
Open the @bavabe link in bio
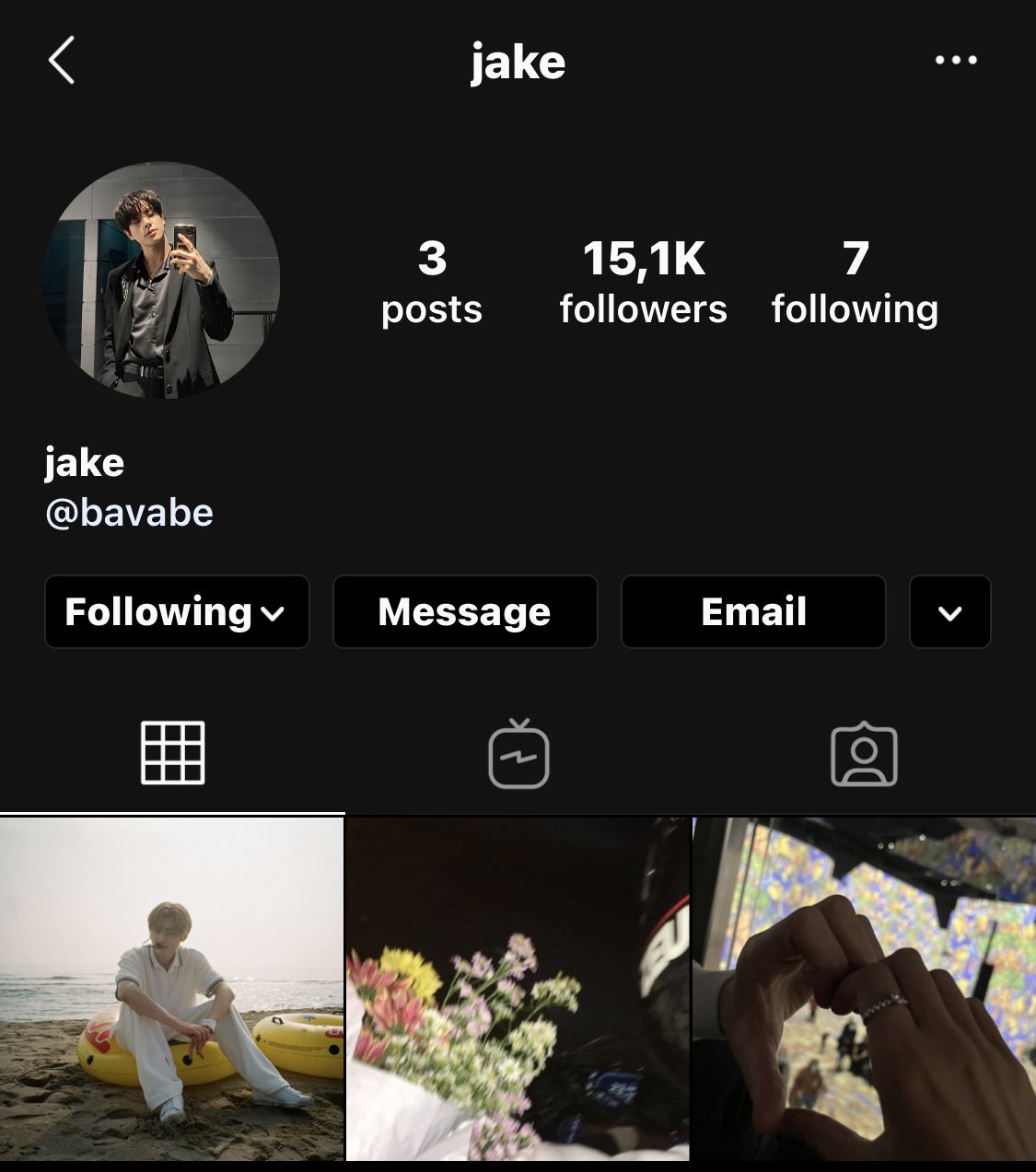point(129,512)
